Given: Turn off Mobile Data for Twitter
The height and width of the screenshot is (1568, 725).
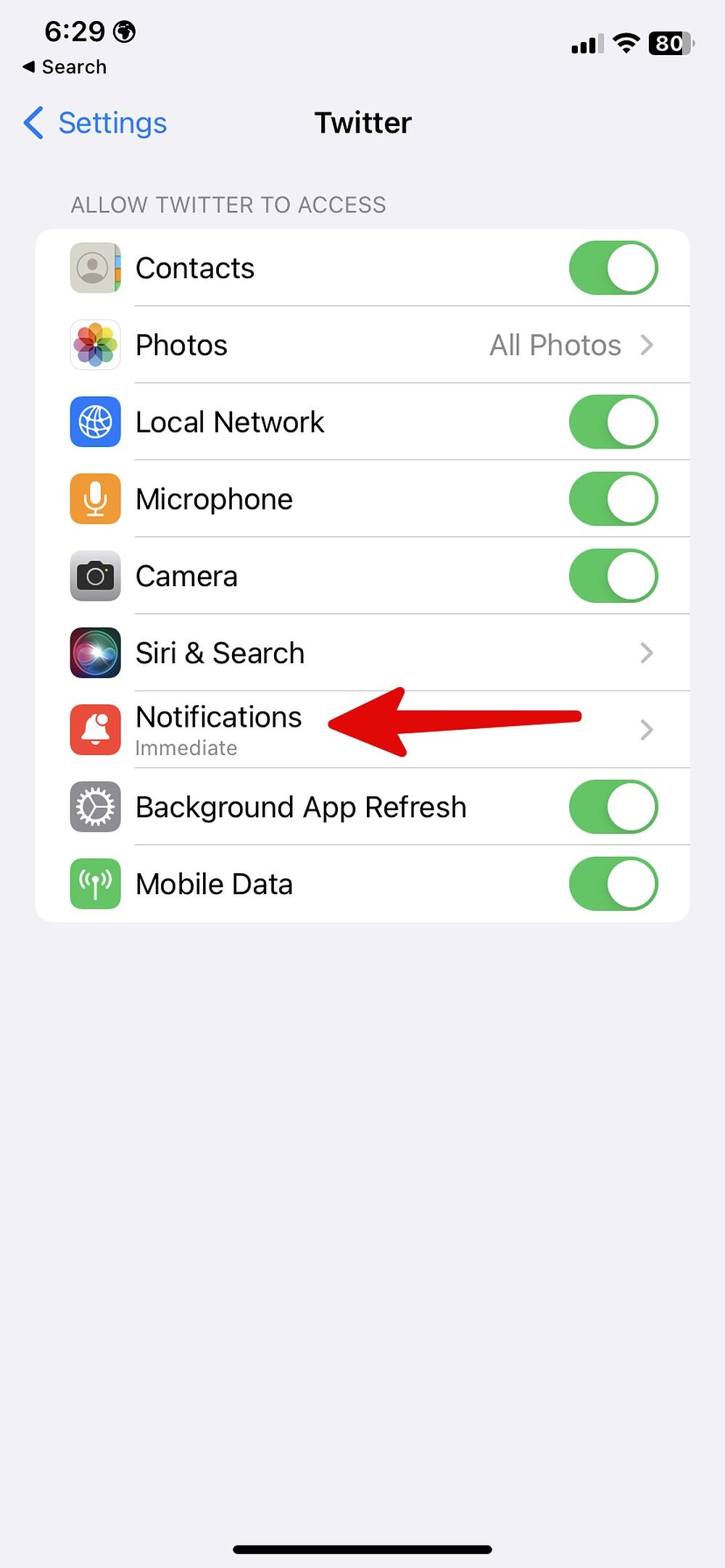Looking at the screenshot, I should tap(613, 884).
